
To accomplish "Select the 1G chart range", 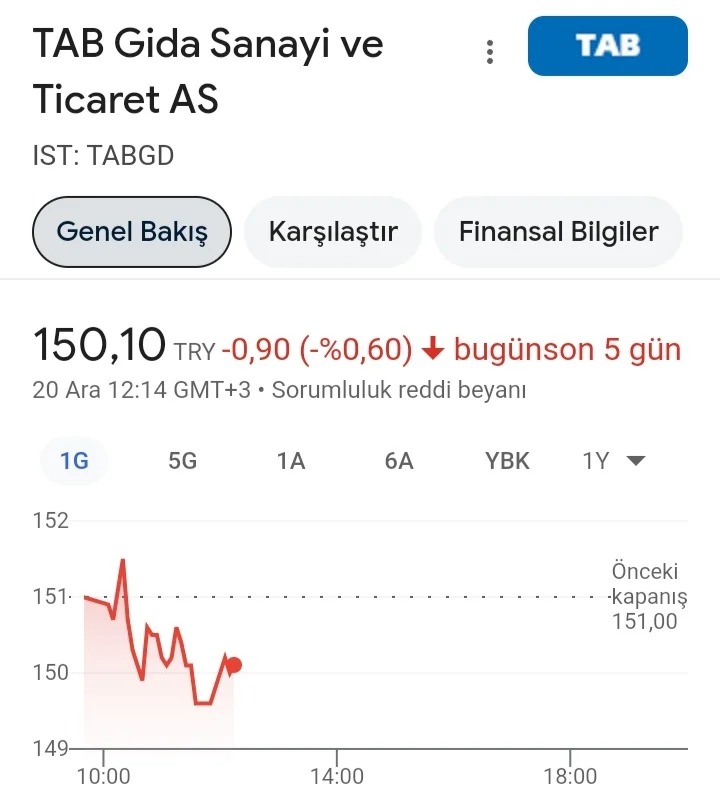I will click(74, 461).
